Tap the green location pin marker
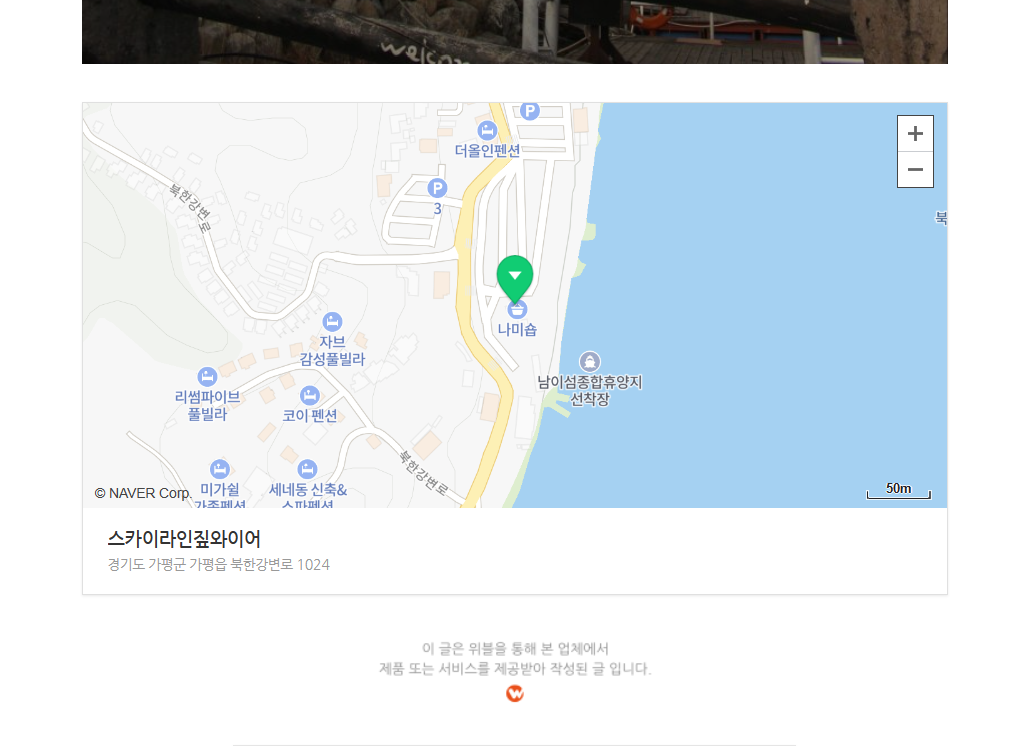The height and width of the screenshot is (746, 1024). coord(515,276)
